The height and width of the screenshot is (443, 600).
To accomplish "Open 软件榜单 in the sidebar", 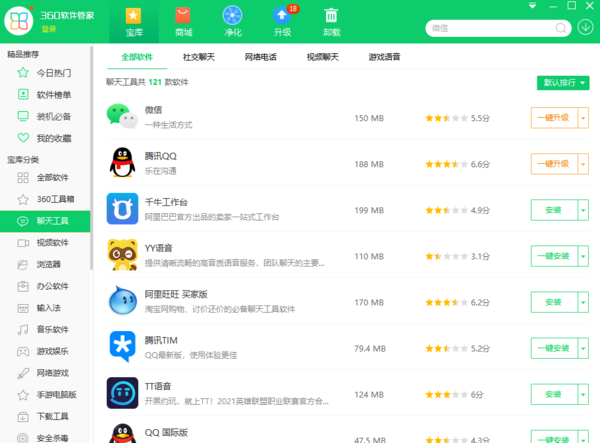I will (x=54, y=95).
